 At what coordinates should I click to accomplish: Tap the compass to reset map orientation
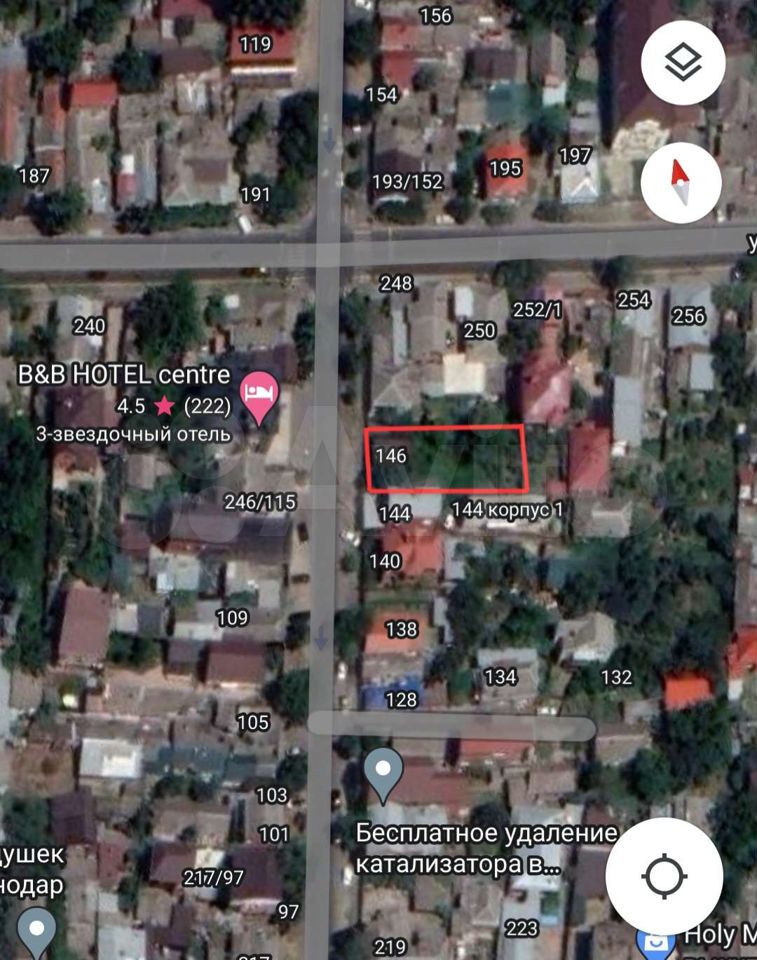pos(682,182)
